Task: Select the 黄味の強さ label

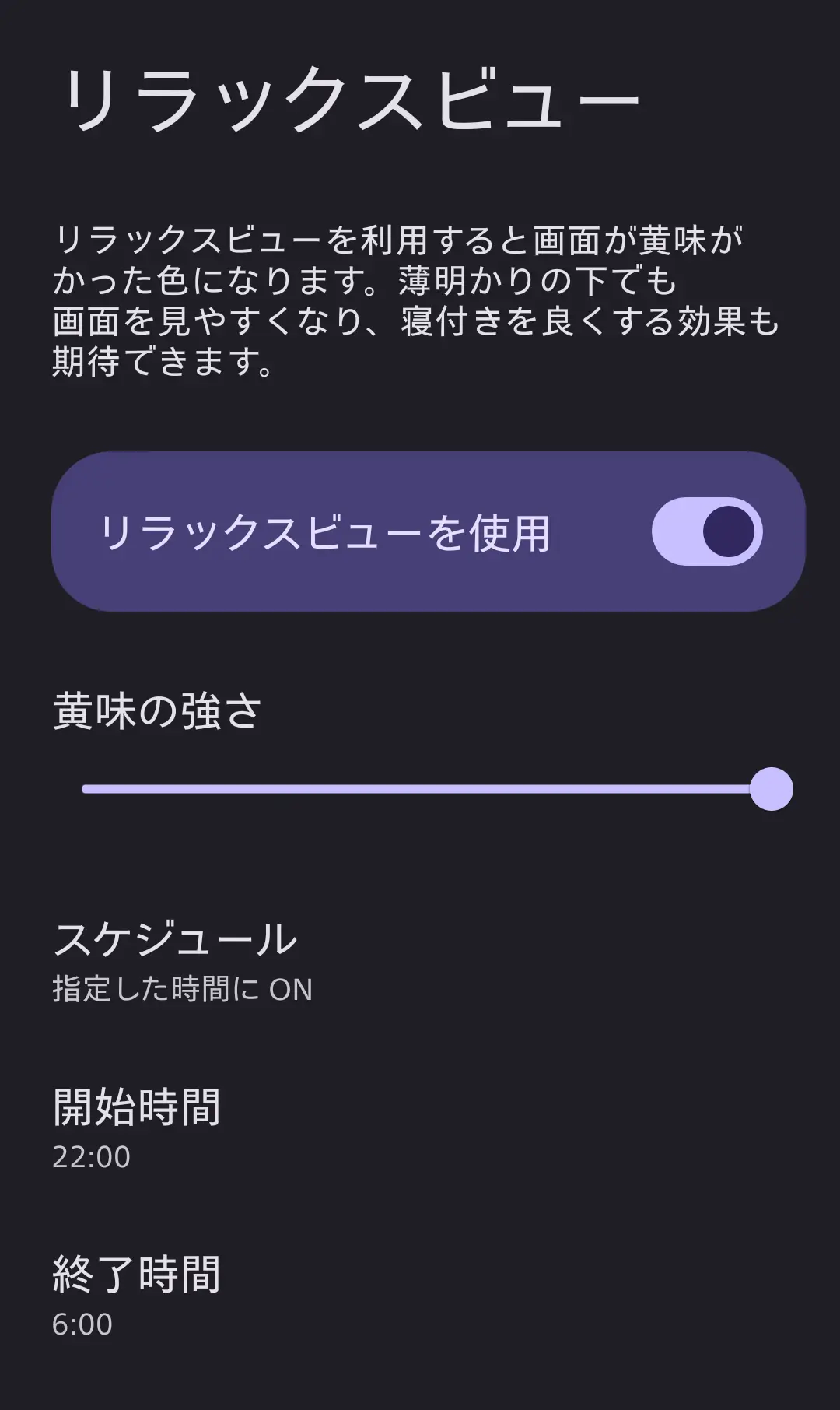Action: click(156, 707)
